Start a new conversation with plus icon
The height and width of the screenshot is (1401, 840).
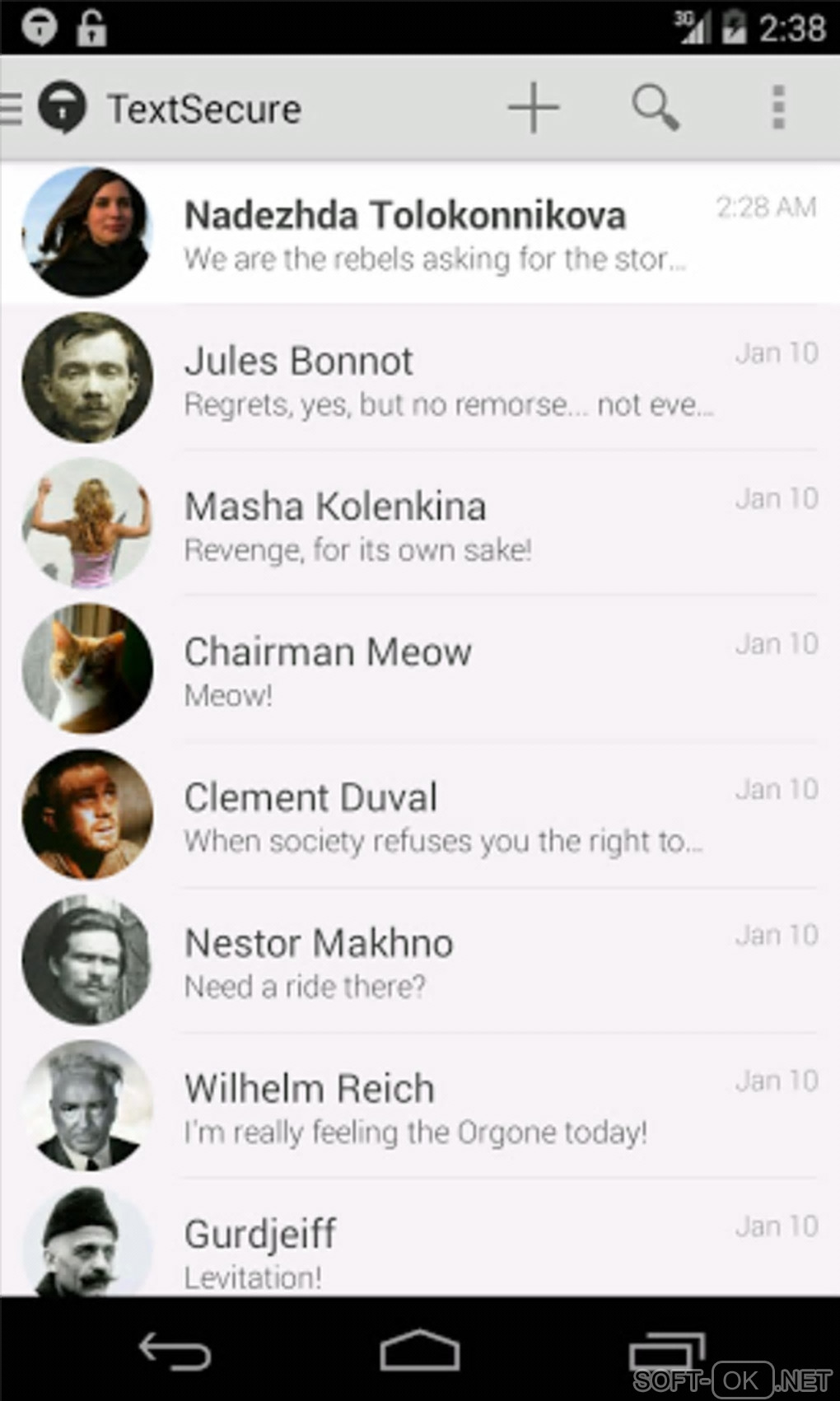tap(533, 108)
